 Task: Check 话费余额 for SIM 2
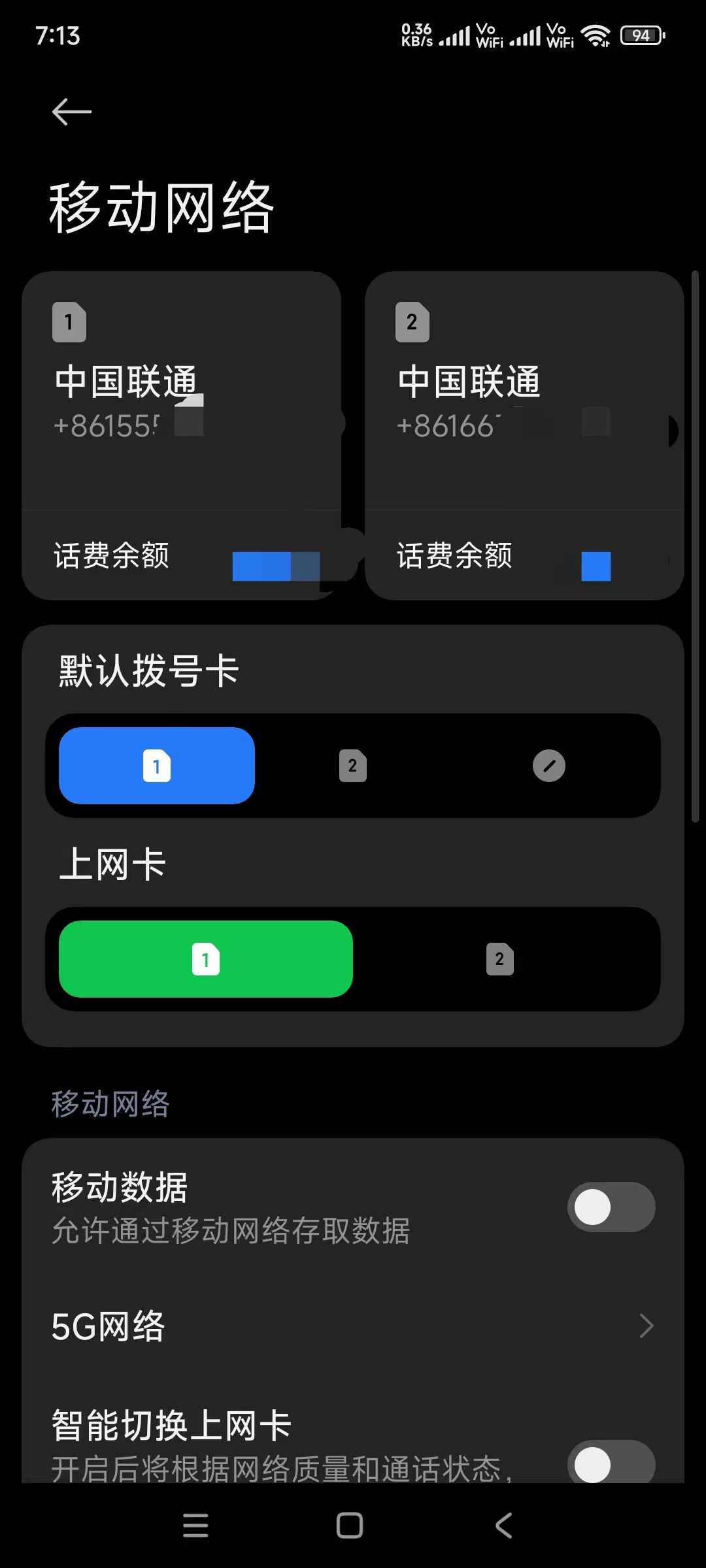click(524, 556)
